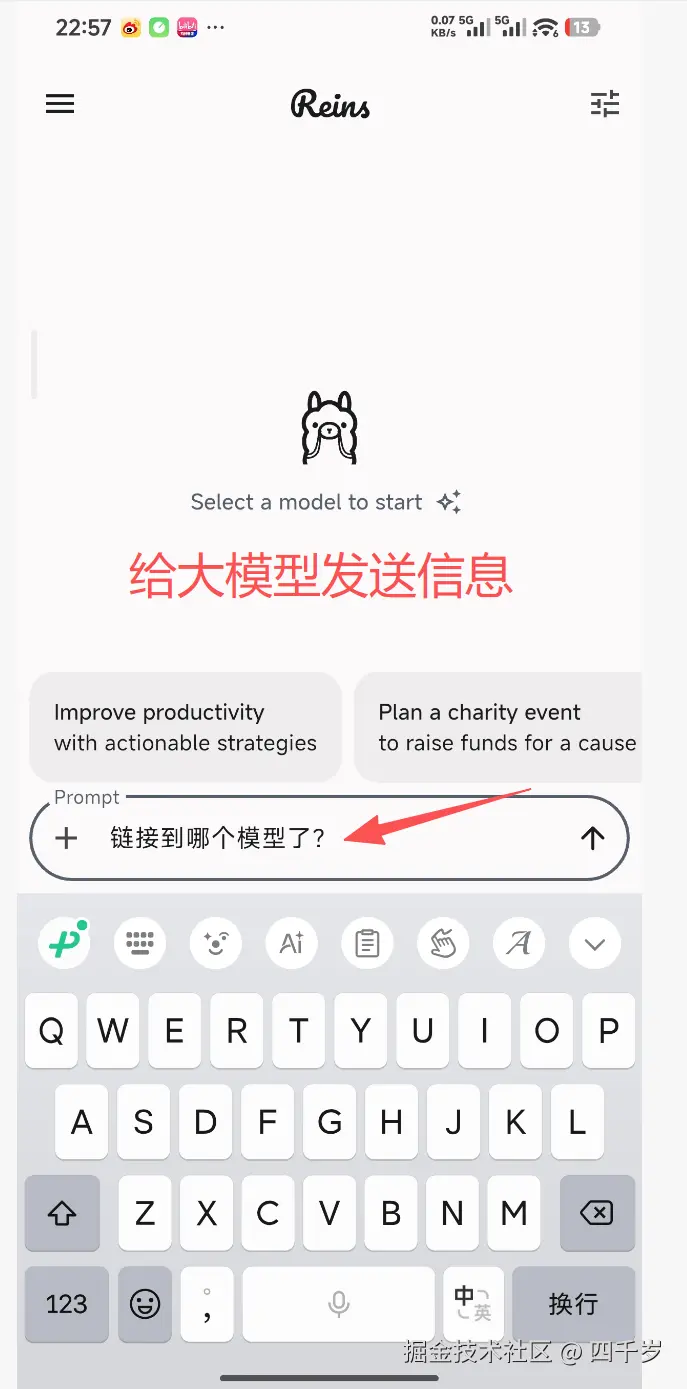Add an attachment with the plus icon

coord(66,838)
